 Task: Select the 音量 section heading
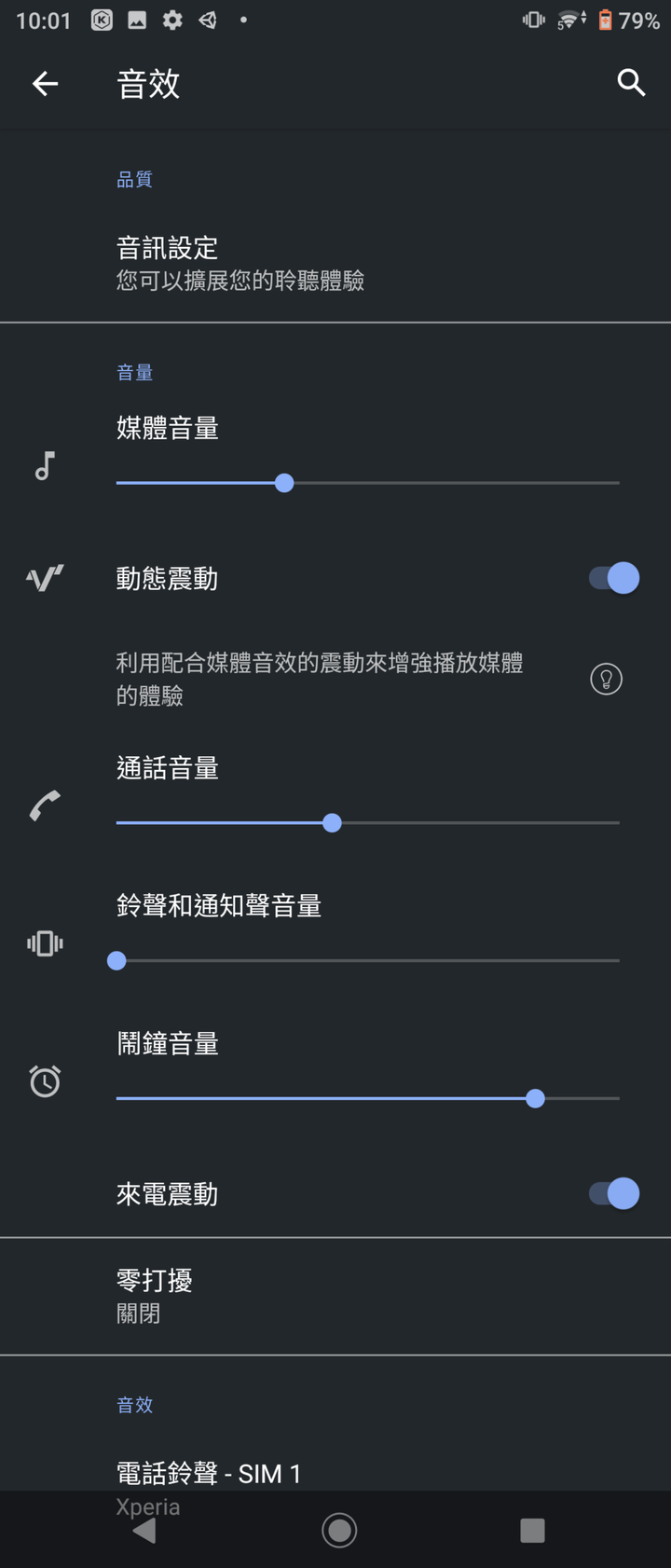pyautogui.click(x=134, y=372)
